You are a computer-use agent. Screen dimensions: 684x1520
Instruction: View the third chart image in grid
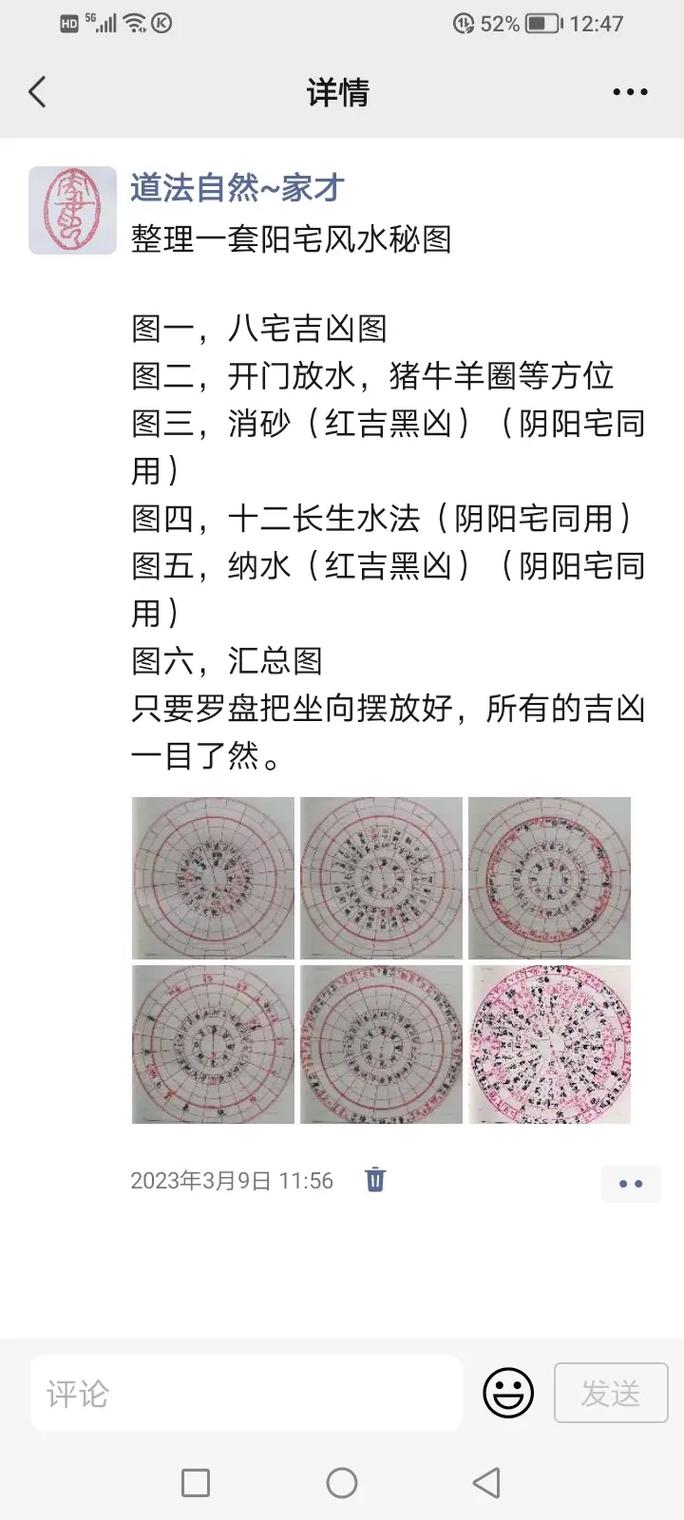[549, 878]
